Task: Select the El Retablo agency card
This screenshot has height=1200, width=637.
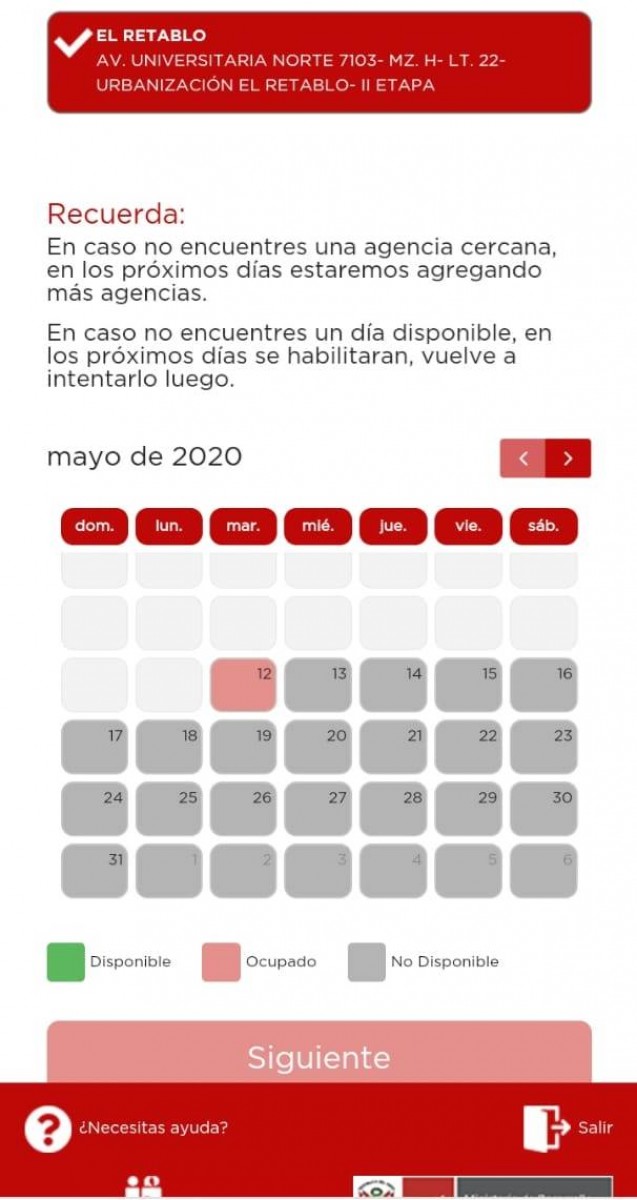Action: (x=319, y=62)
